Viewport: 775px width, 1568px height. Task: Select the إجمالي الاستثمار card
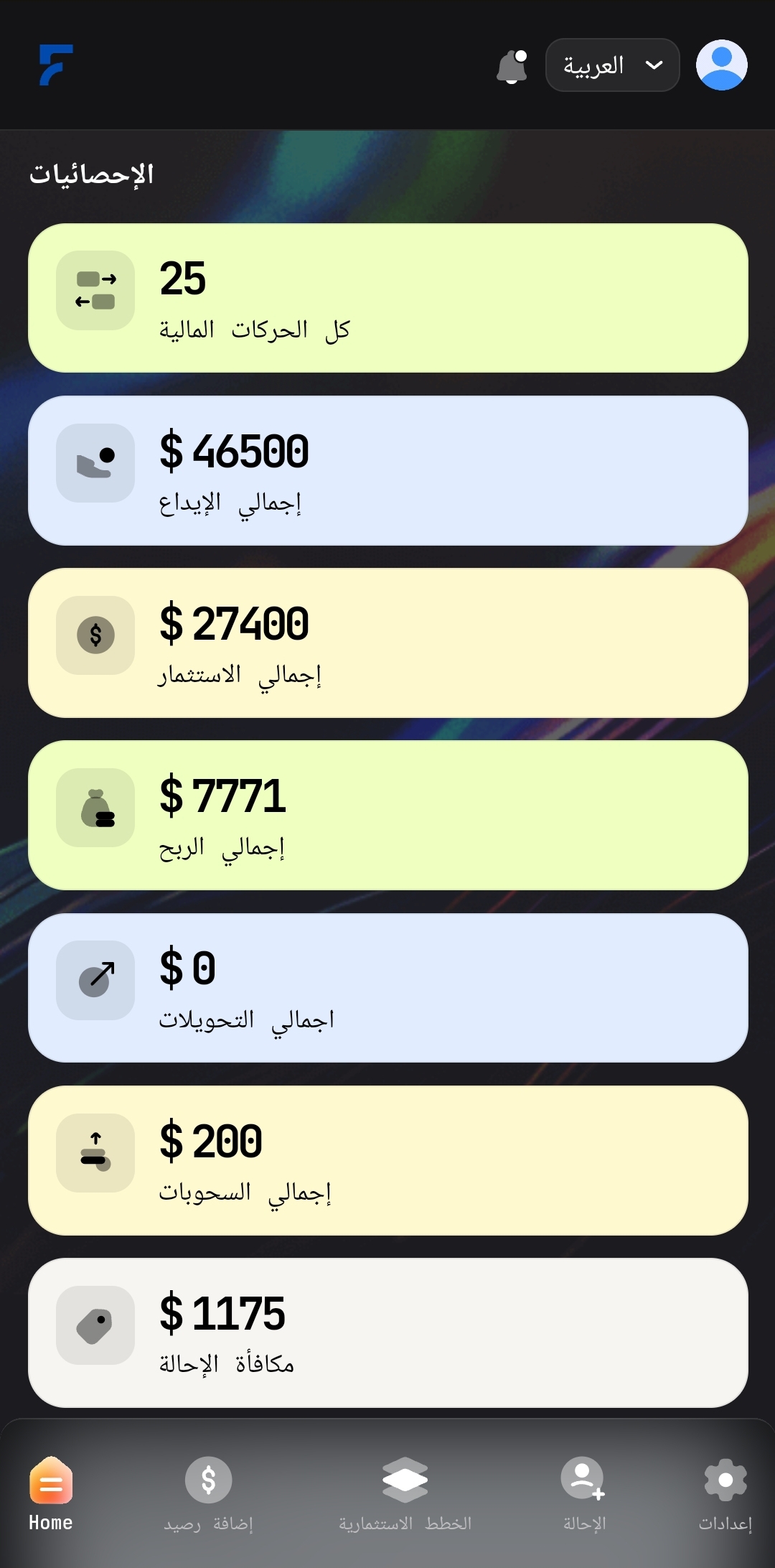pyautogui.click(x=387, y=643)
